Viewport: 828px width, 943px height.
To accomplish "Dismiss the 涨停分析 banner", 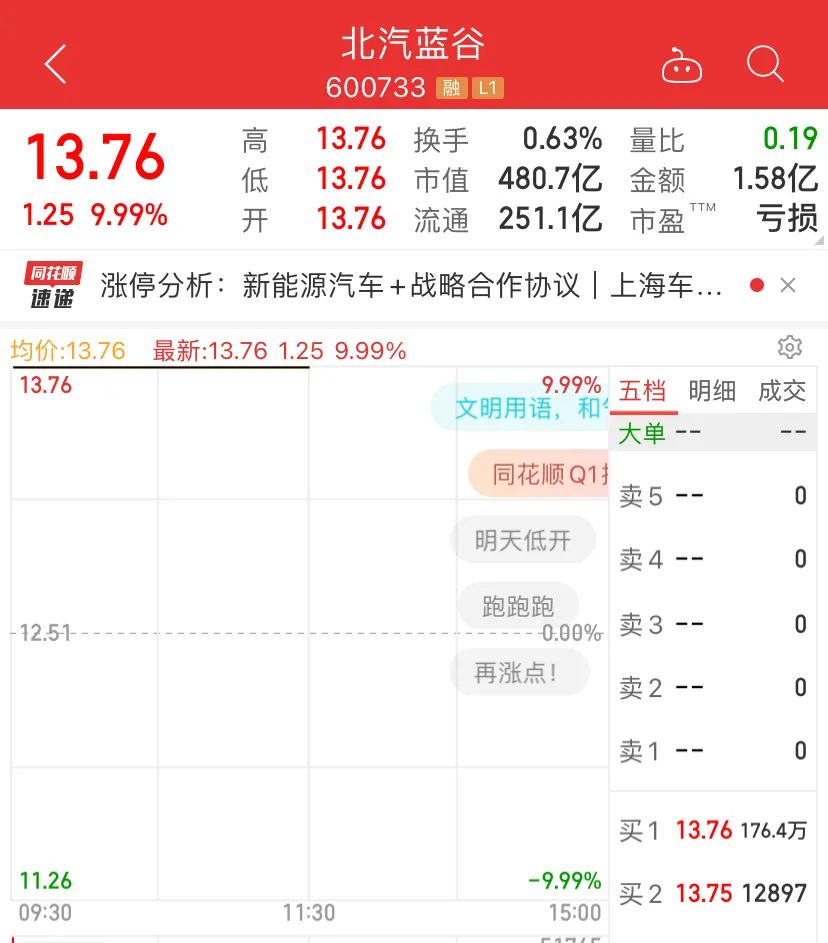I will tap(788, 286).
